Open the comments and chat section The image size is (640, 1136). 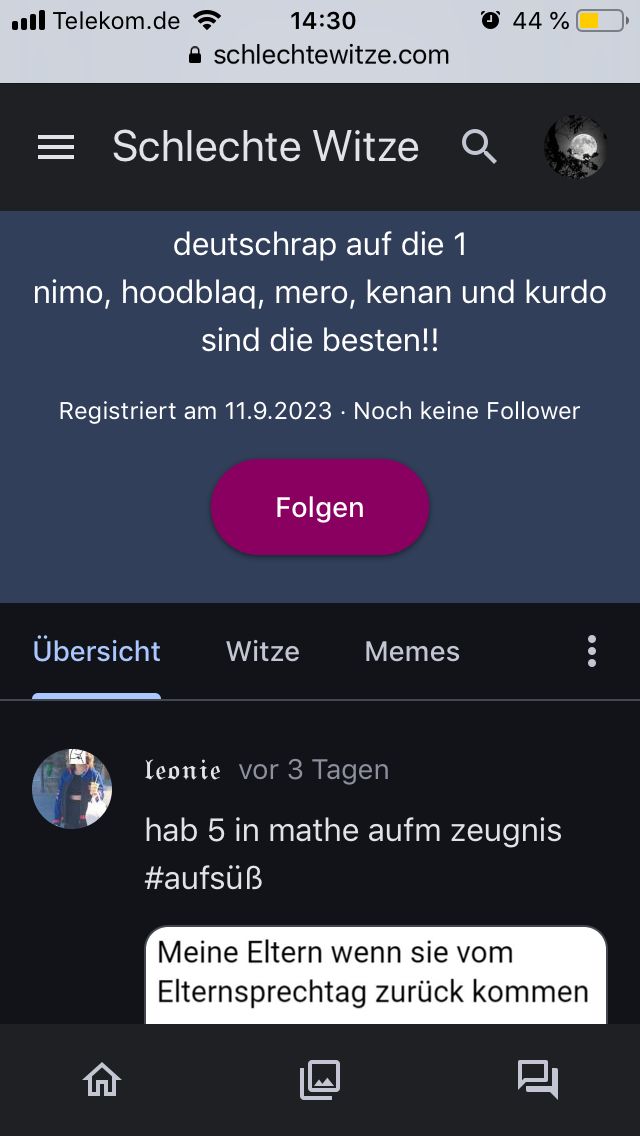537,1080
